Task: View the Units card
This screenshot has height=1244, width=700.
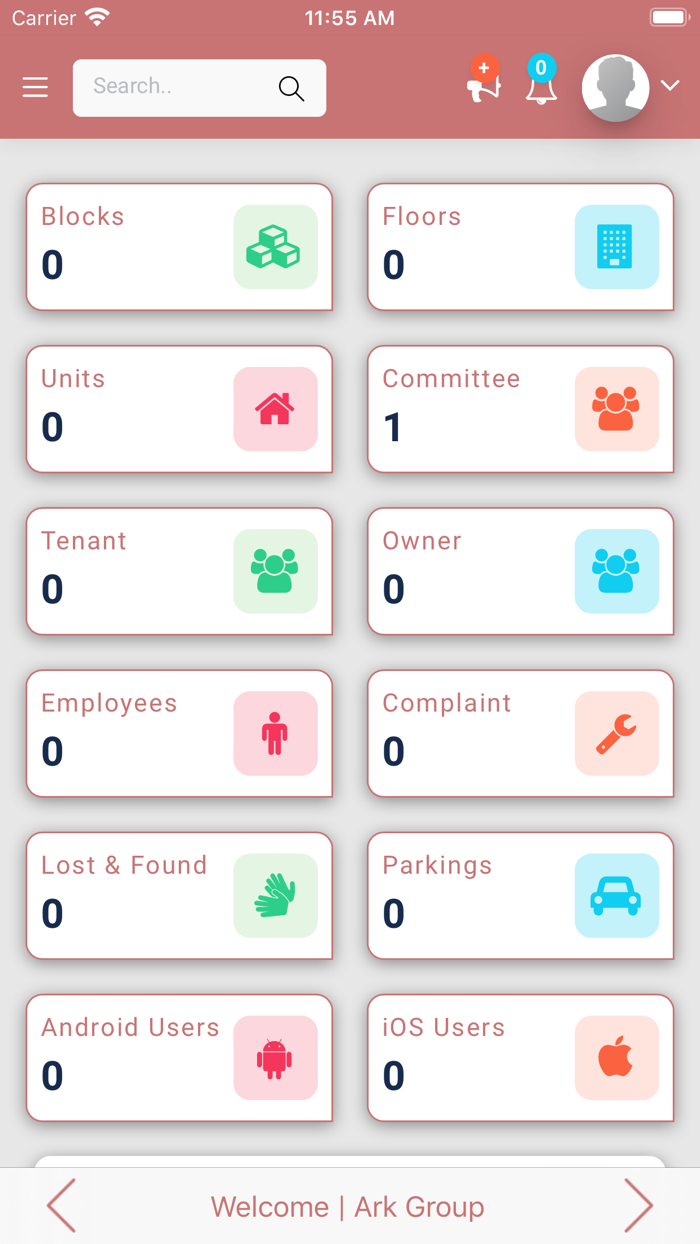Action: [179, 409]
